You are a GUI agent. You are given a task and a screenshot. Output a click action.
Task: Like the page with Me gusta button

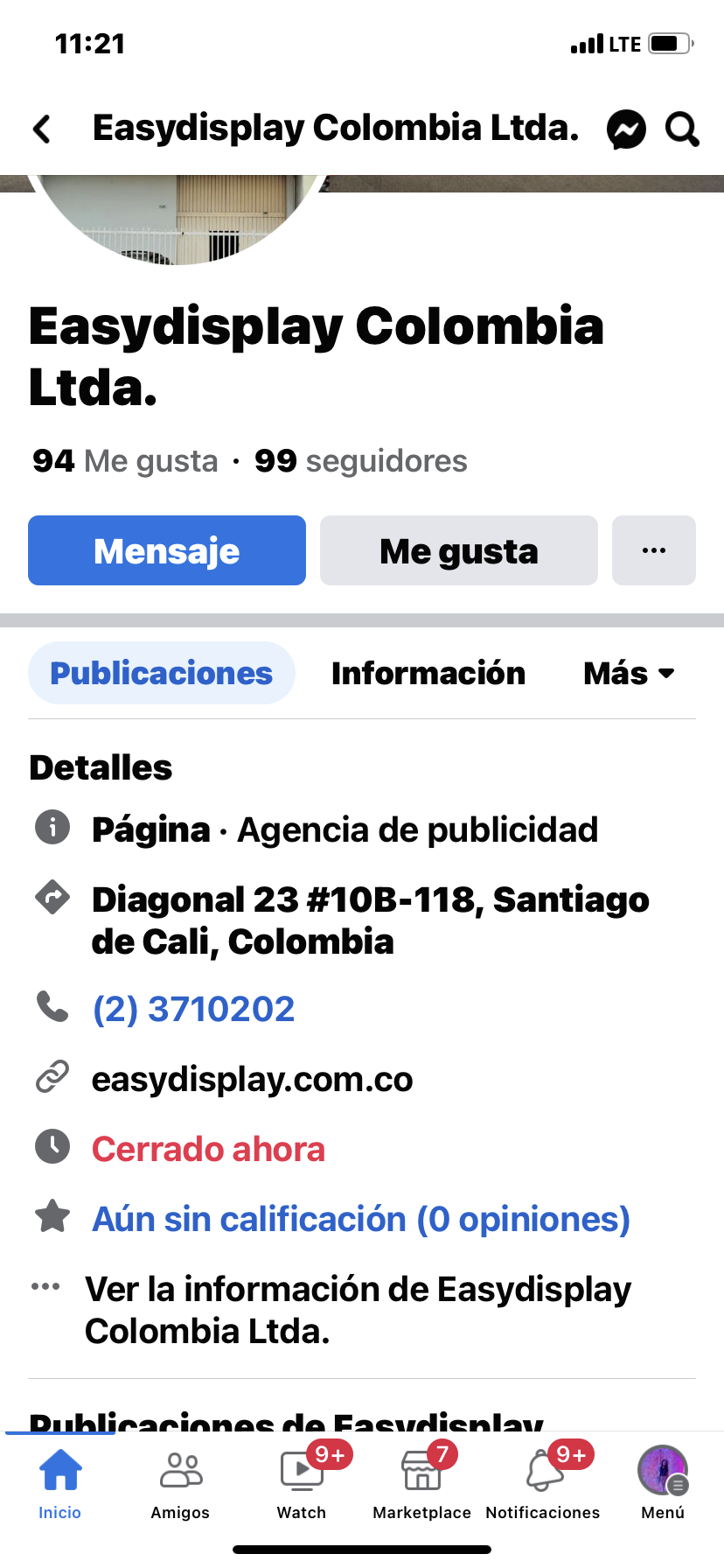tap(458, 550)
